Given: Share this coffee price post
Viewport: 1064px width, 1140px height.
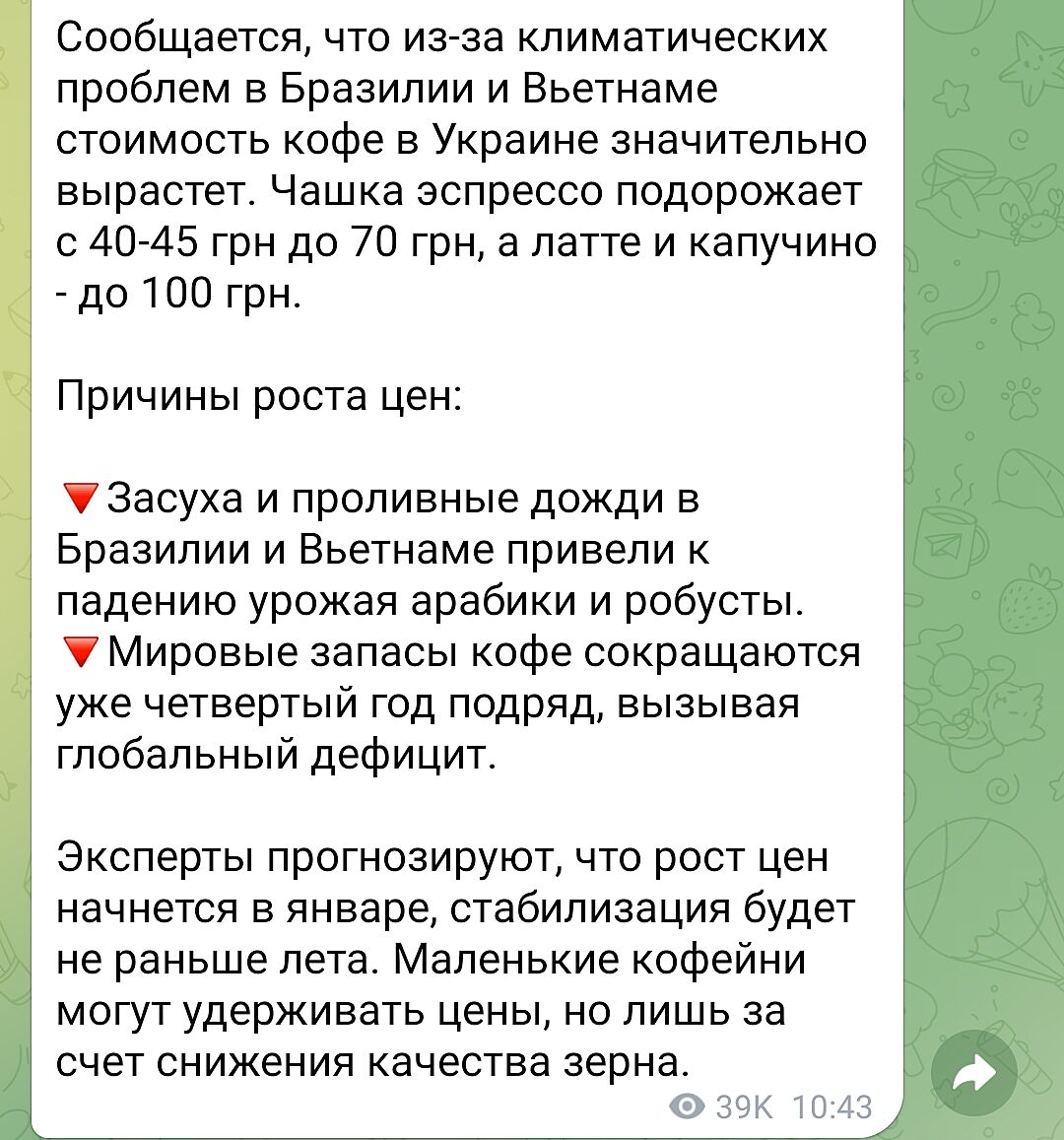Looking at the screenshot, I should [973, 1074].
